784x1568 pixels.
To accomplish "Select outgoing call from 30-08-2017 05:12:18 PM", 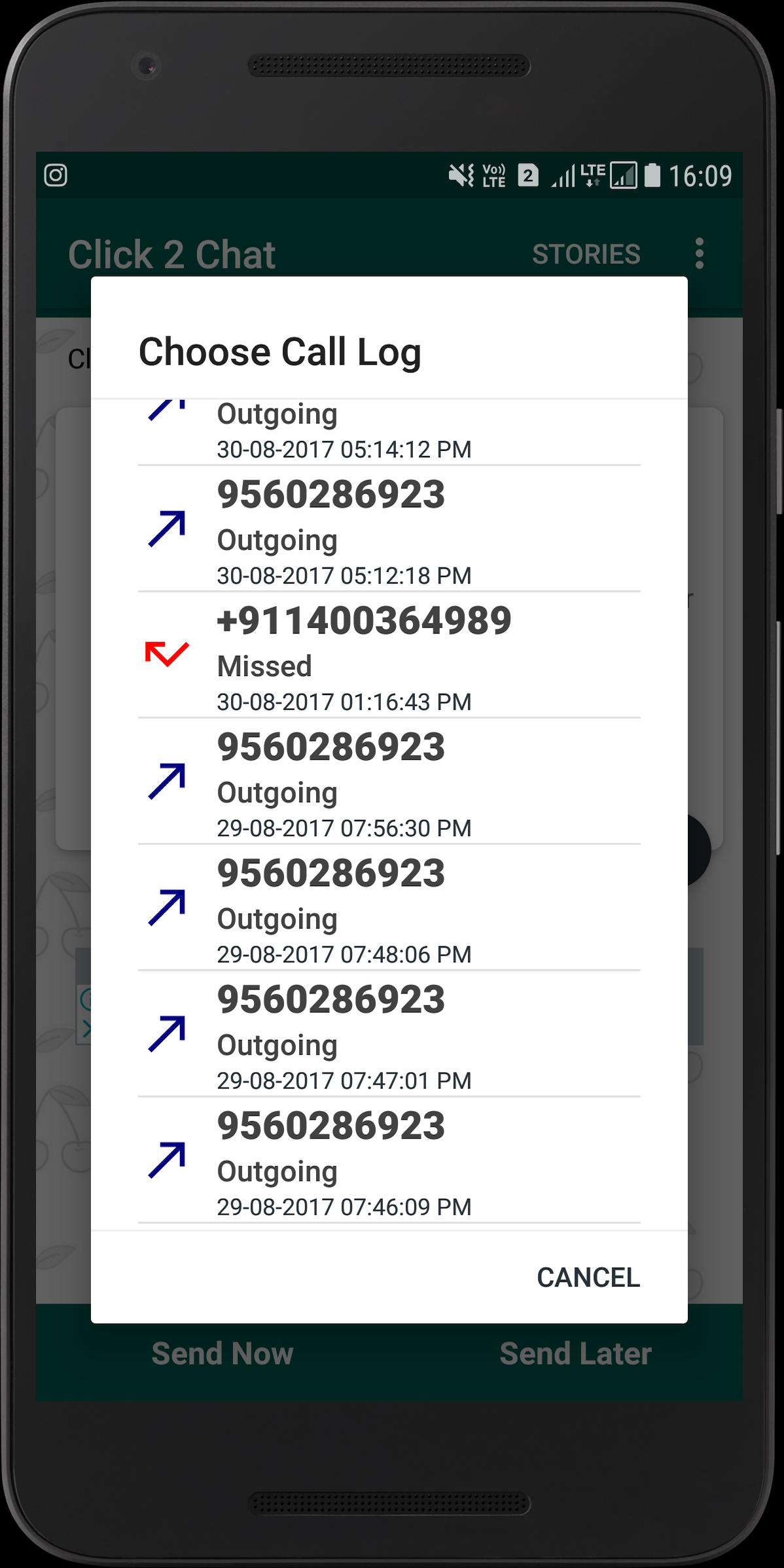I will click(x=389, y=529).
